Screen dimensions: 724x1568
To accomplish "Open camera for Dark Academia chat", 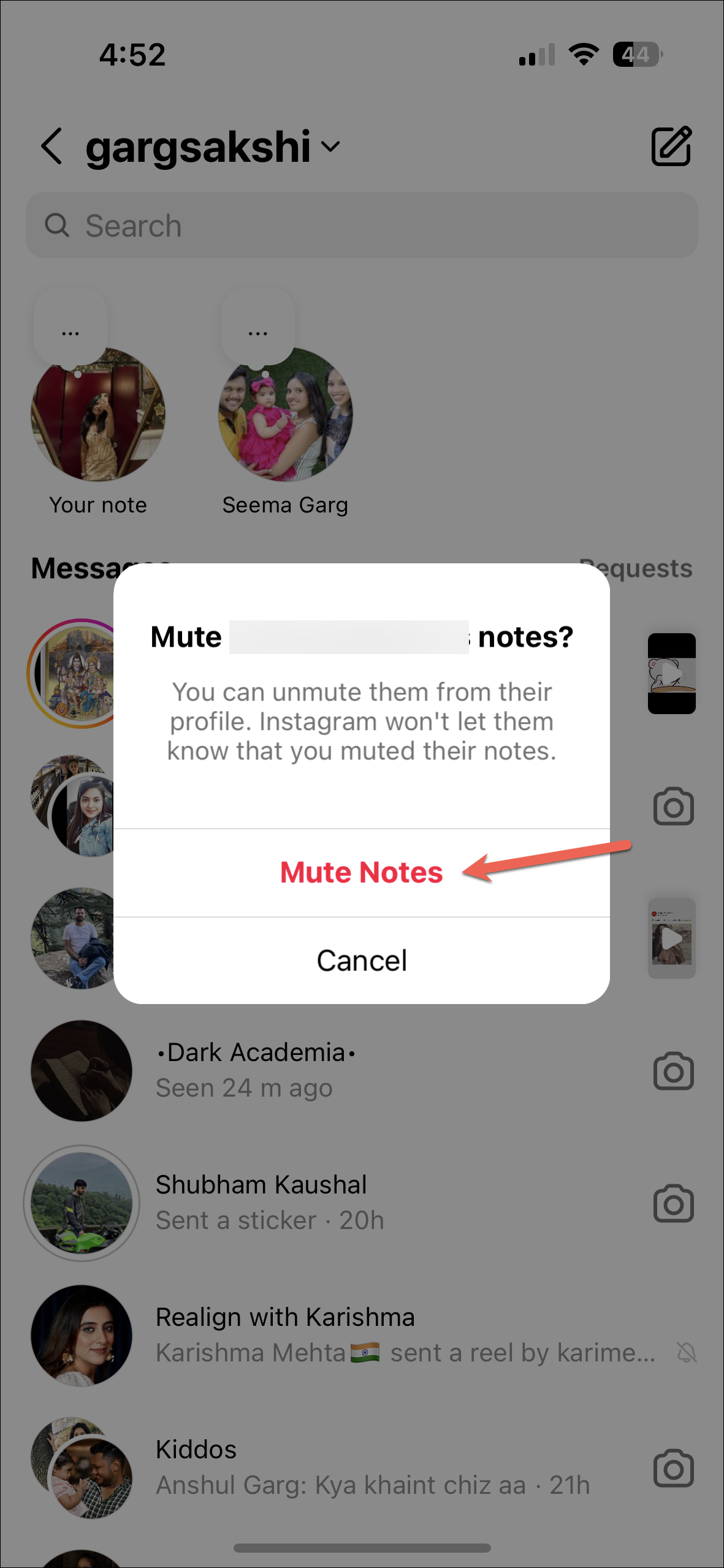I will [x=673, y=1071].
